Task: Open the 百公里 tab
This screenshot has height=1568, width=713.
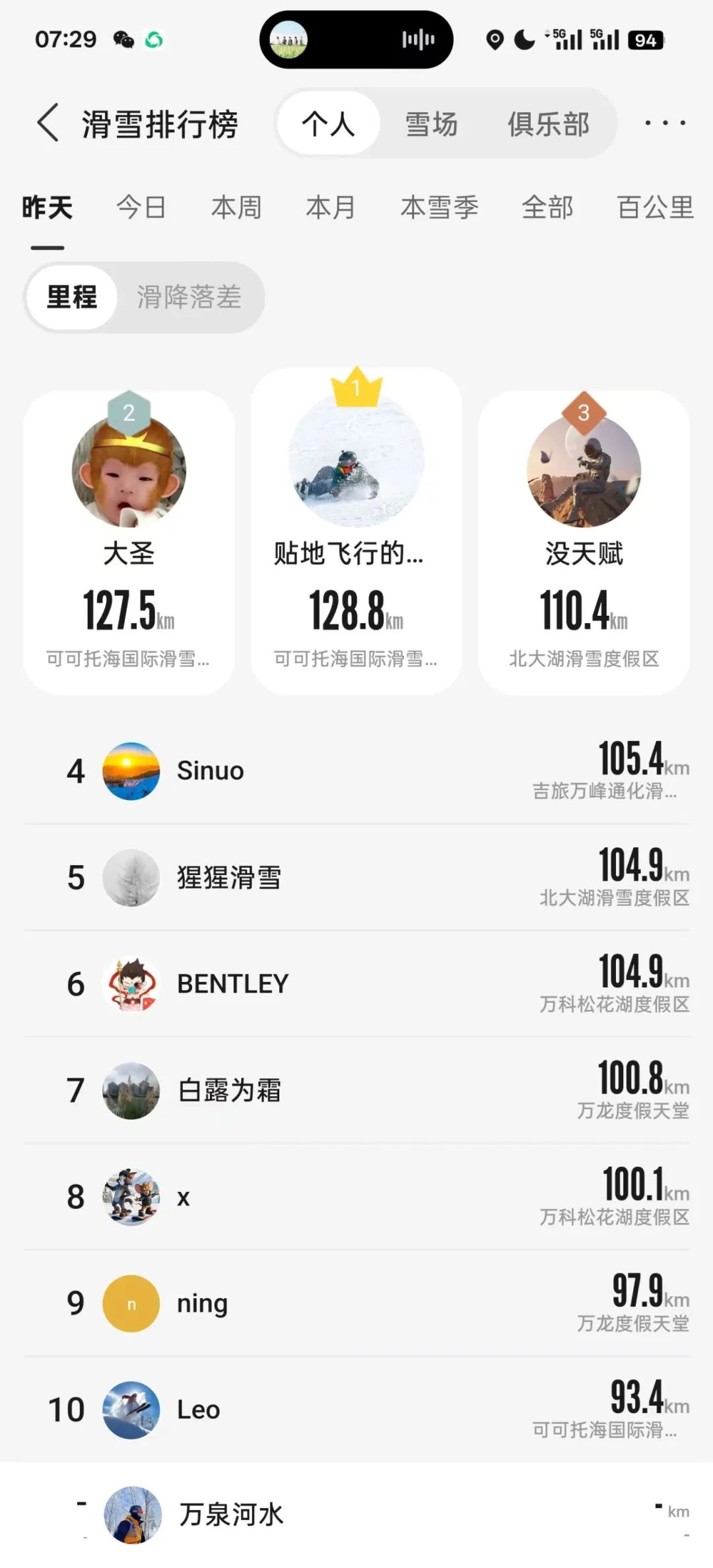Action: pyautogui.click(x=655, y=207)
